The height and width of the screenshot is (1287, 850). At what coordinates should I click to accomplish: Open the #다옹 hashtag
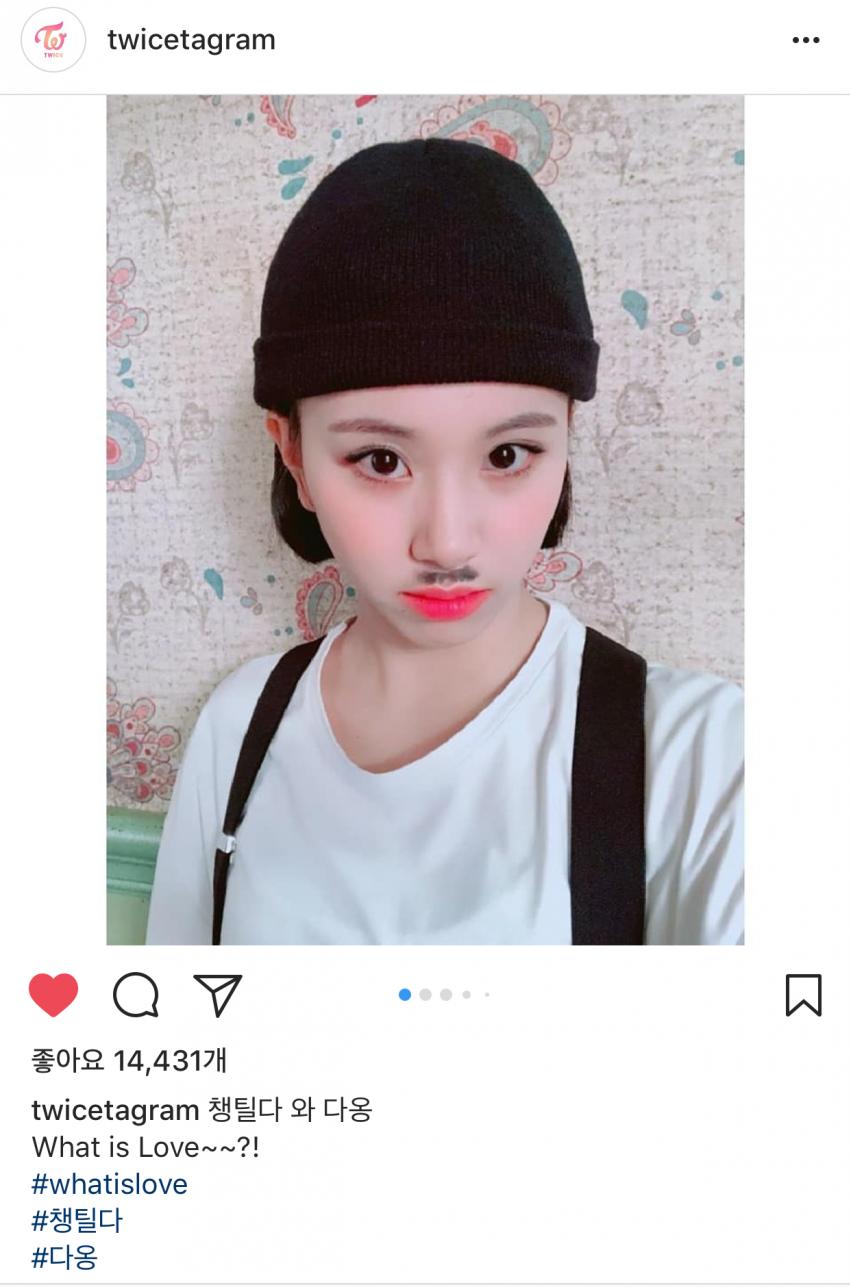click(65, 1257)
